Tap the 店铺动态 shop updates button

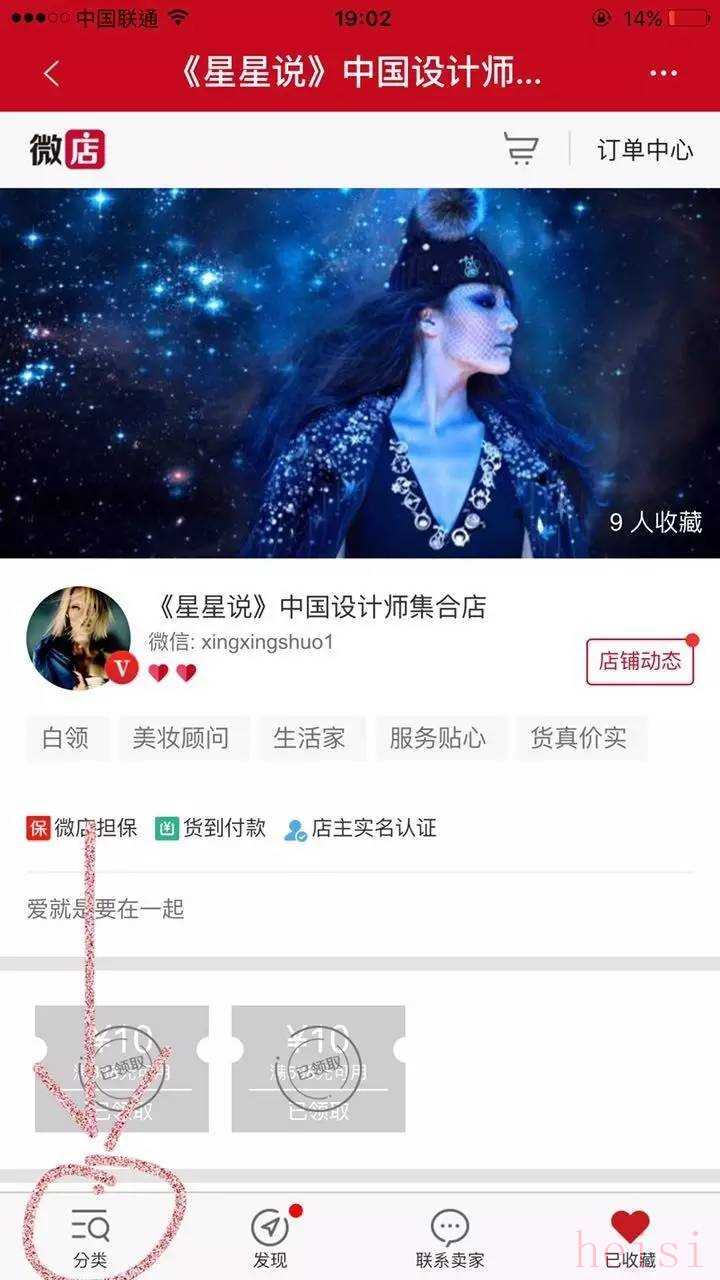coord(640,661)
